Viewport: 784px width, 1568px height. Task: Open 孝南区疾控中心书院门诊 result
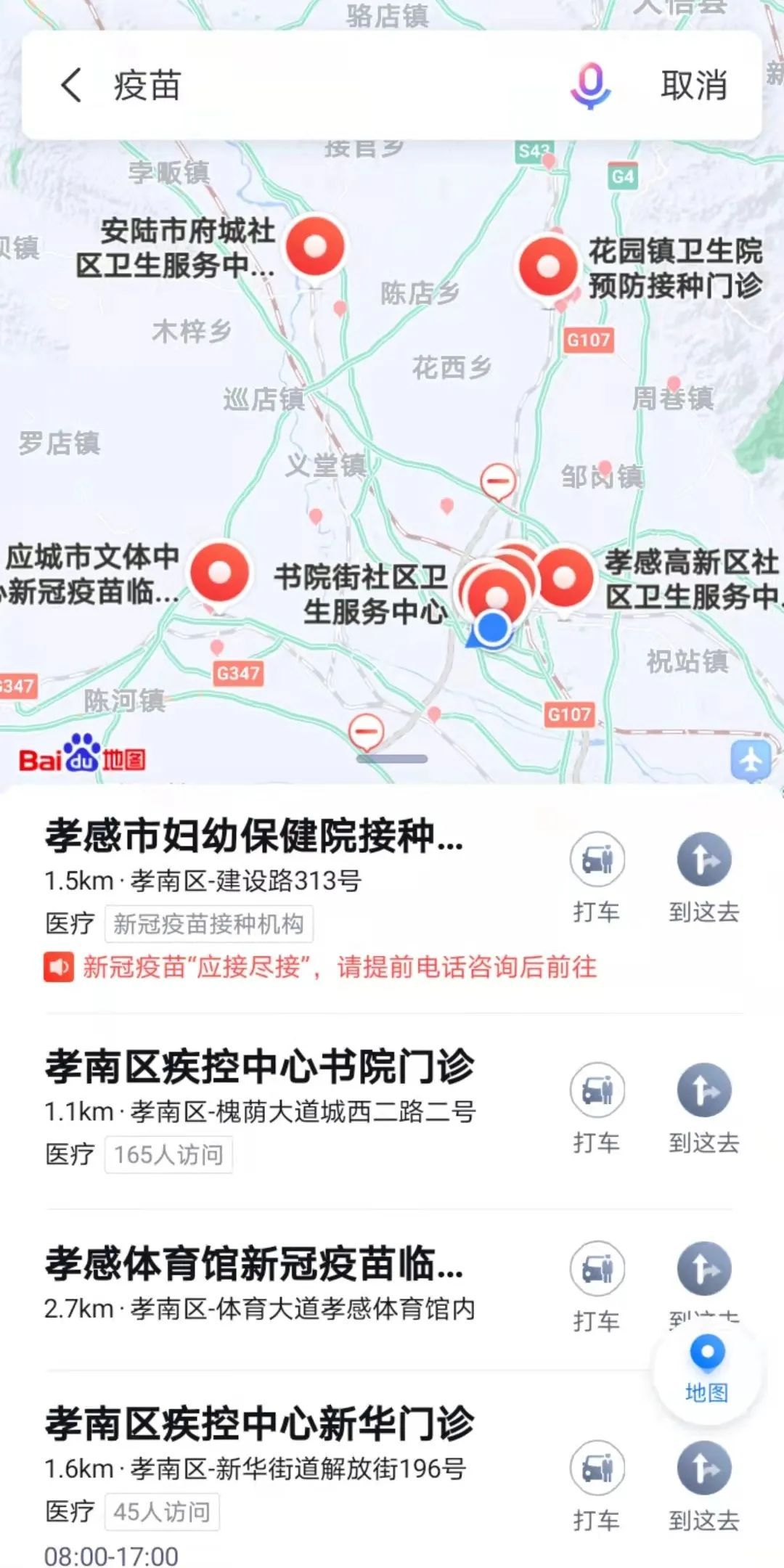[x=259, y=1066]
